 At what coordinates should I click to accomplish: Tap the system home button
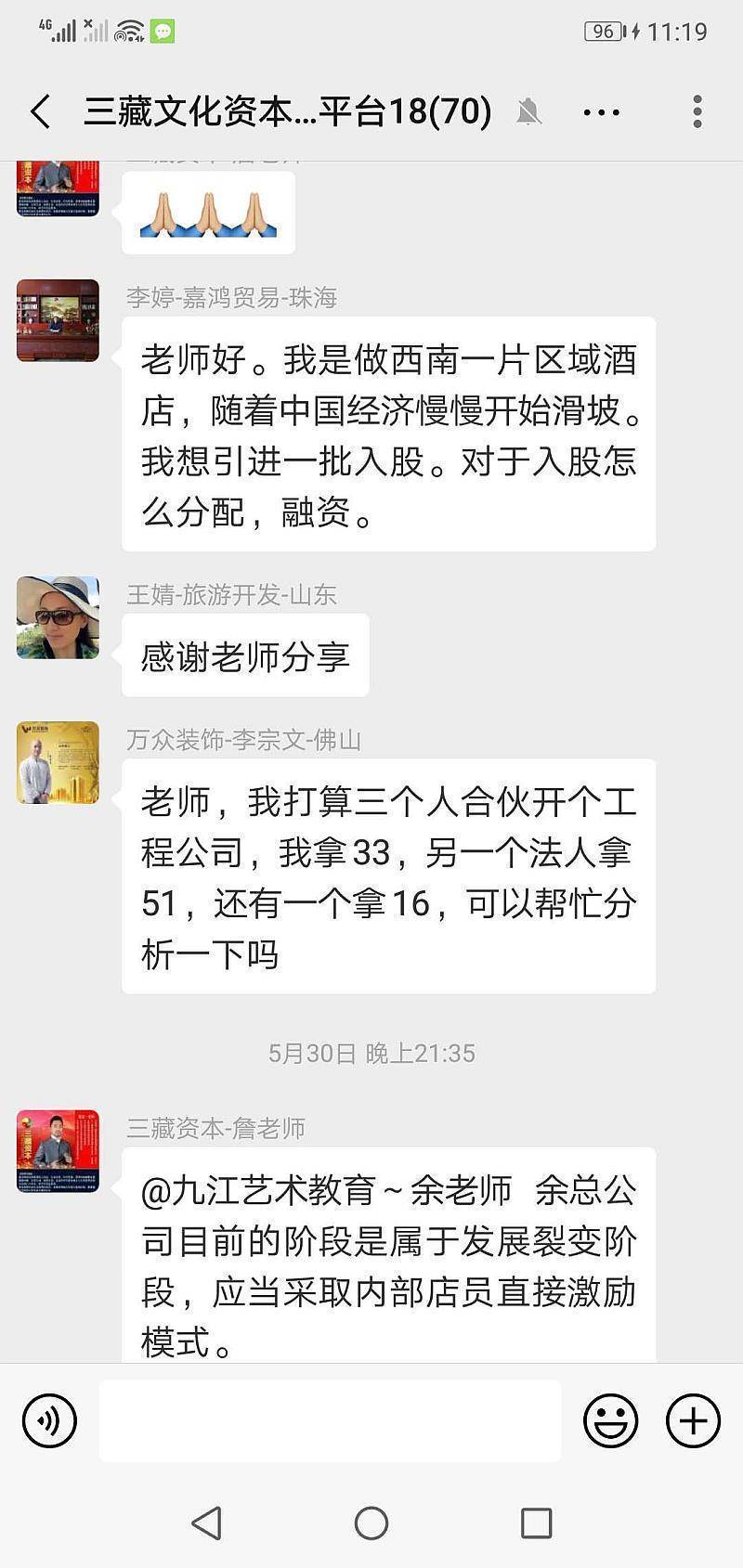click(371, 1523)
